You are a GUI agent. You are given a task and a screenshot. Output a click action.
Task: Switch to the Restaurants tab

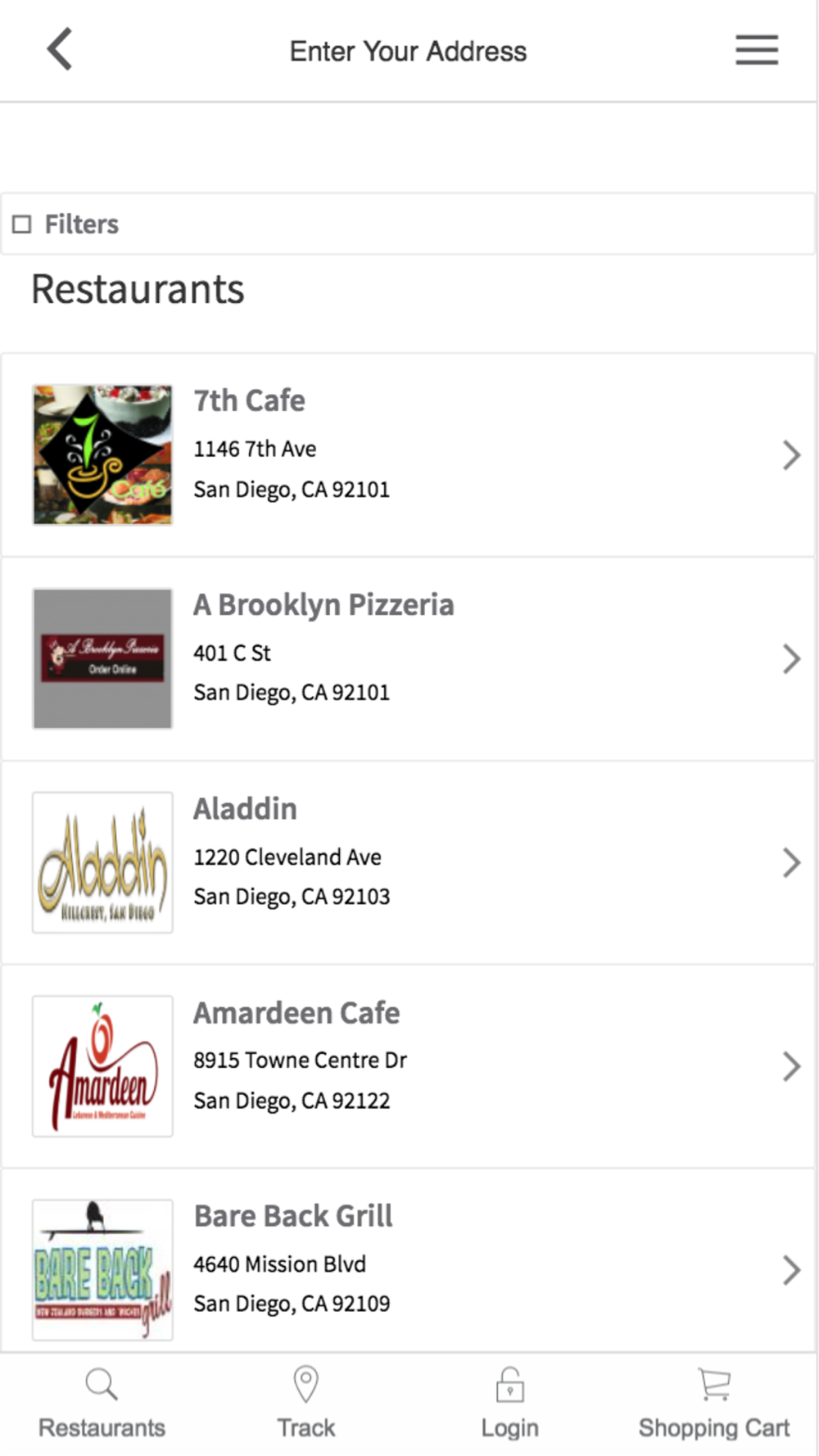(102, 1404)
